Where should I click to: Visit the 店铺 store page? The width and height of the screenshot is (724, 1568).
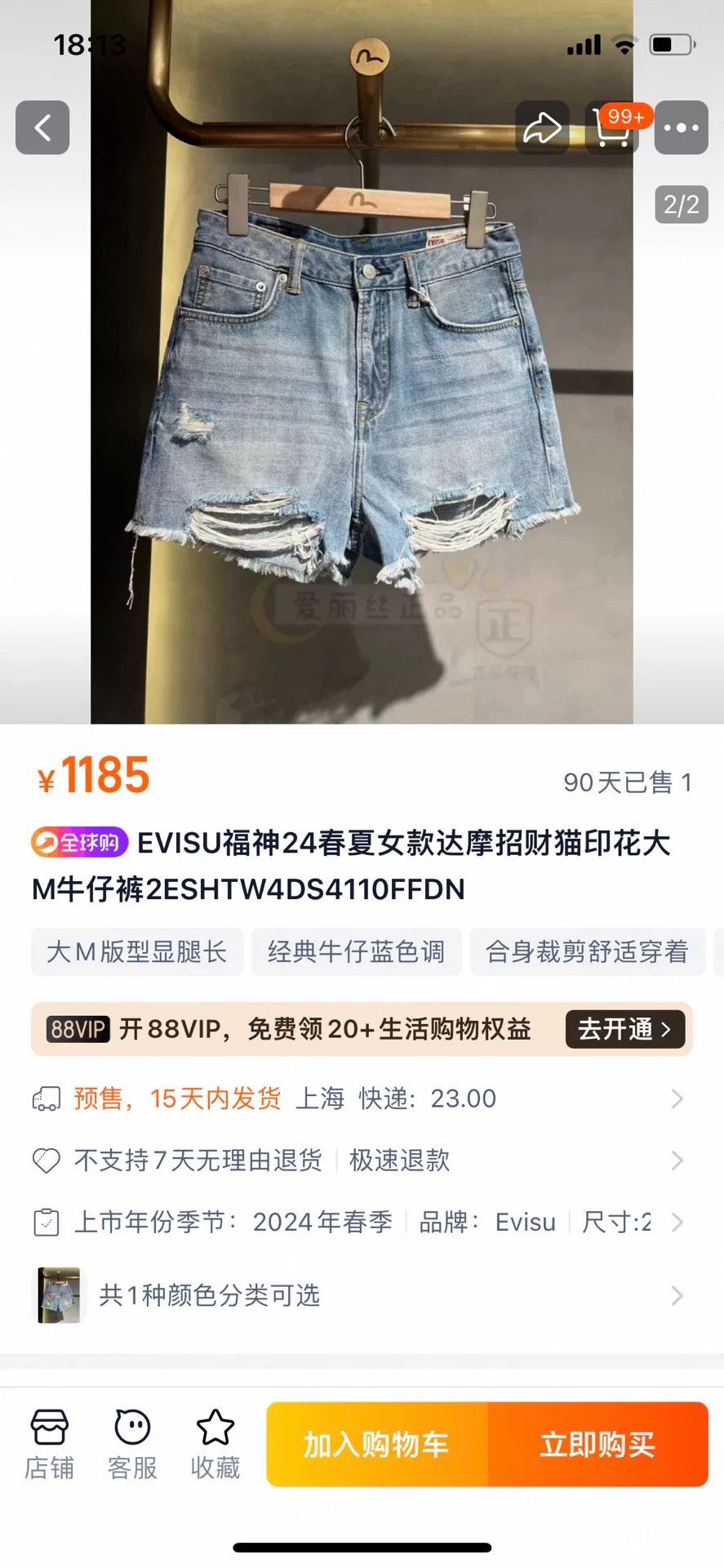pyautogui.click(x=49, y=1445)
